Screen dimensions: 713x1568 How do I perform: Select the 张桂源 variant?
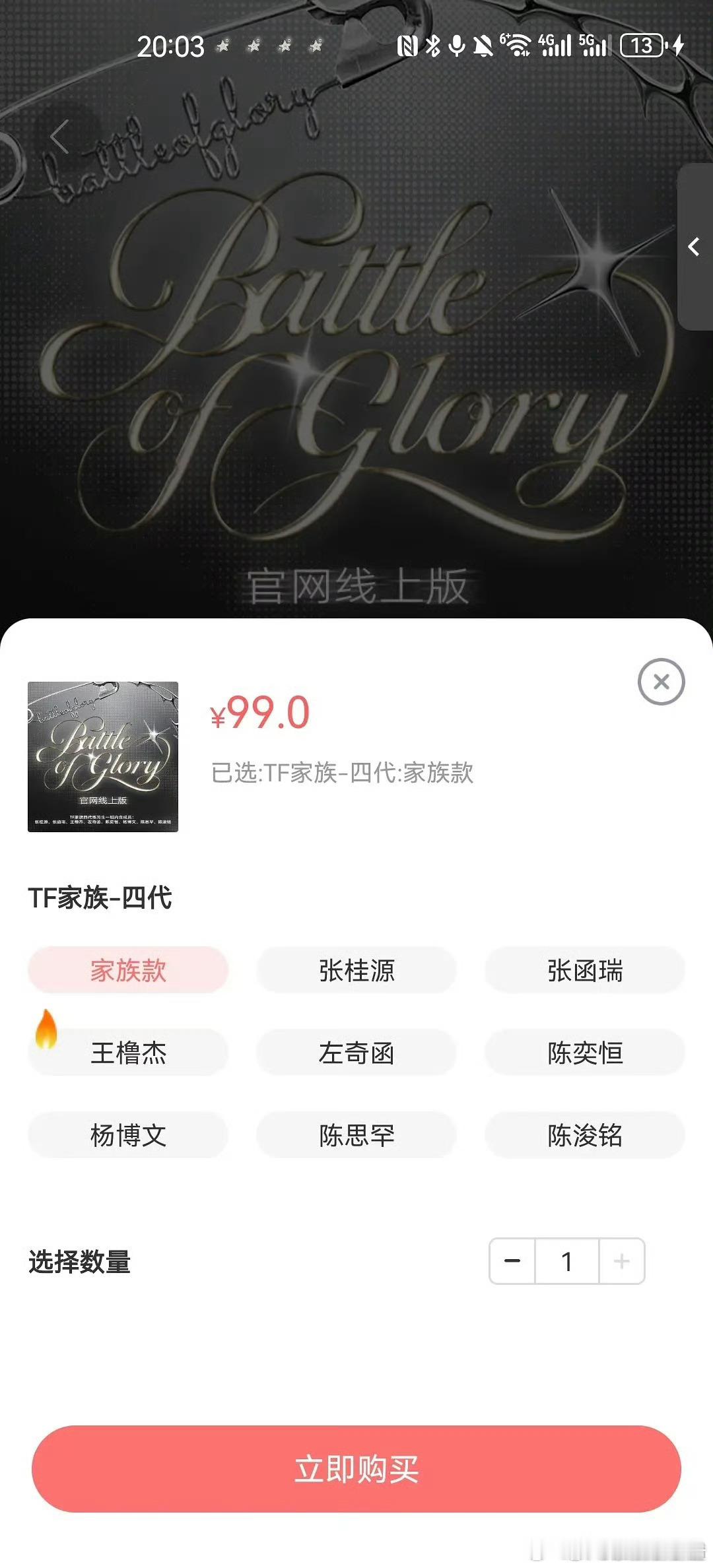356,971
